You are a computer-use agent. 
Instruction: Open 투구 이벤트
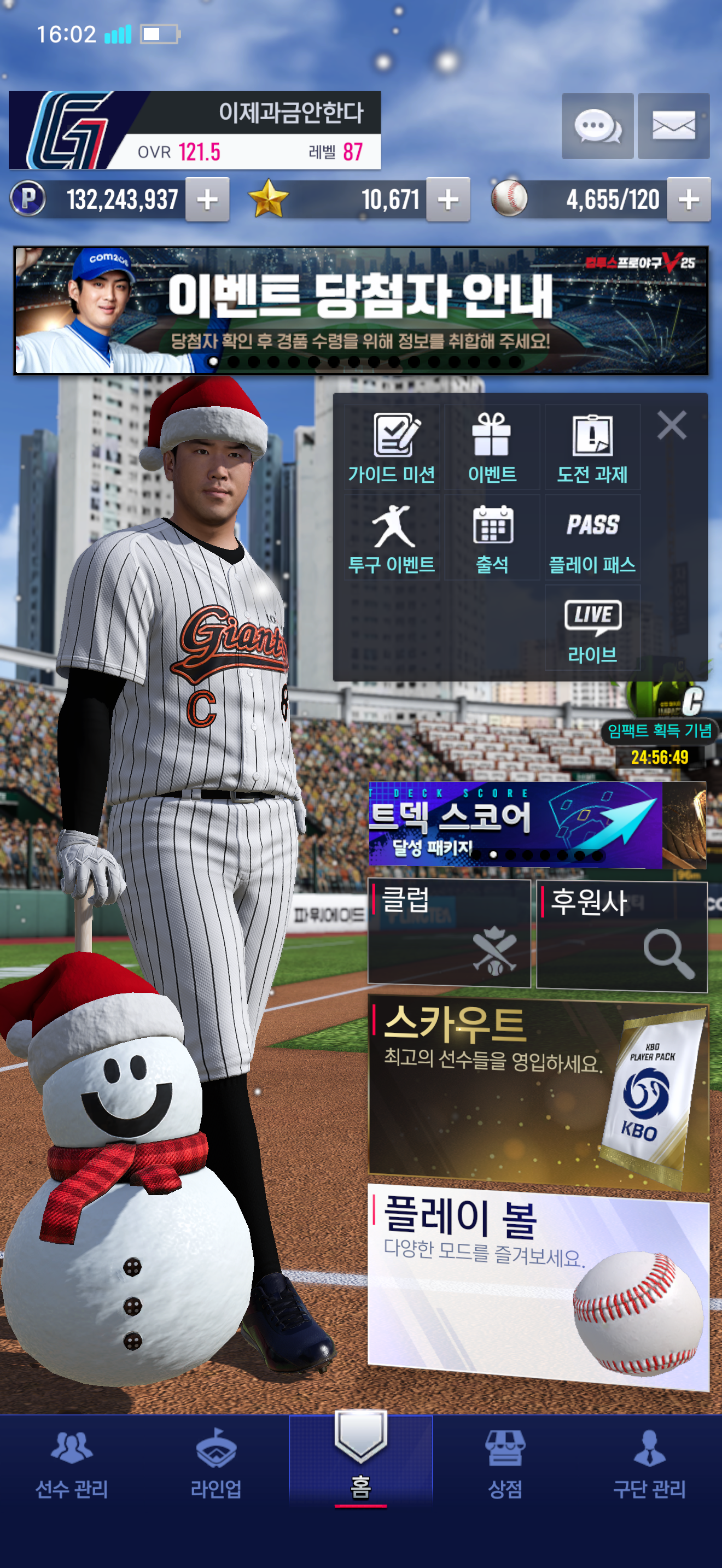(392, 538)
